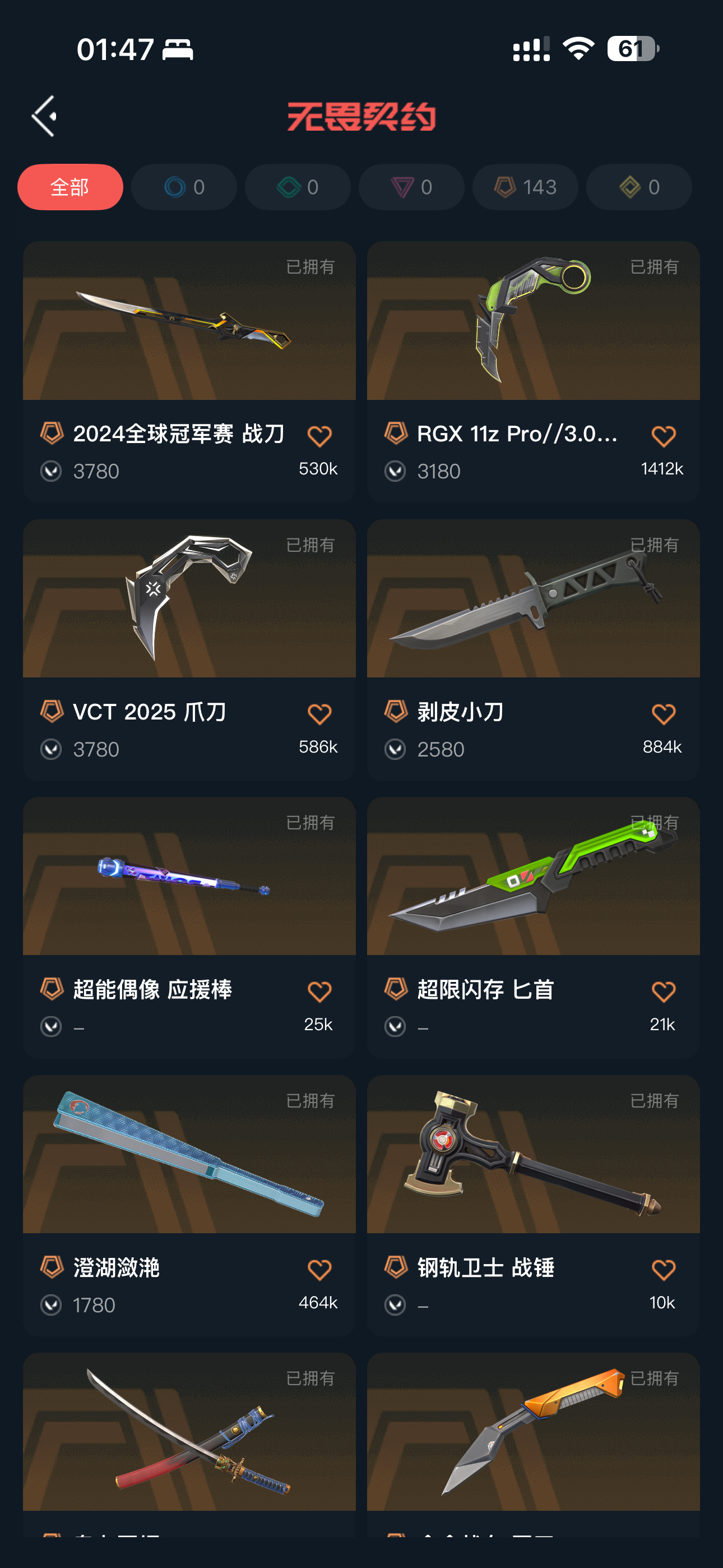Switch to the green diamond tier tab
The height and width of the screenshot is (1568, 723).
(x=298, y=187)
